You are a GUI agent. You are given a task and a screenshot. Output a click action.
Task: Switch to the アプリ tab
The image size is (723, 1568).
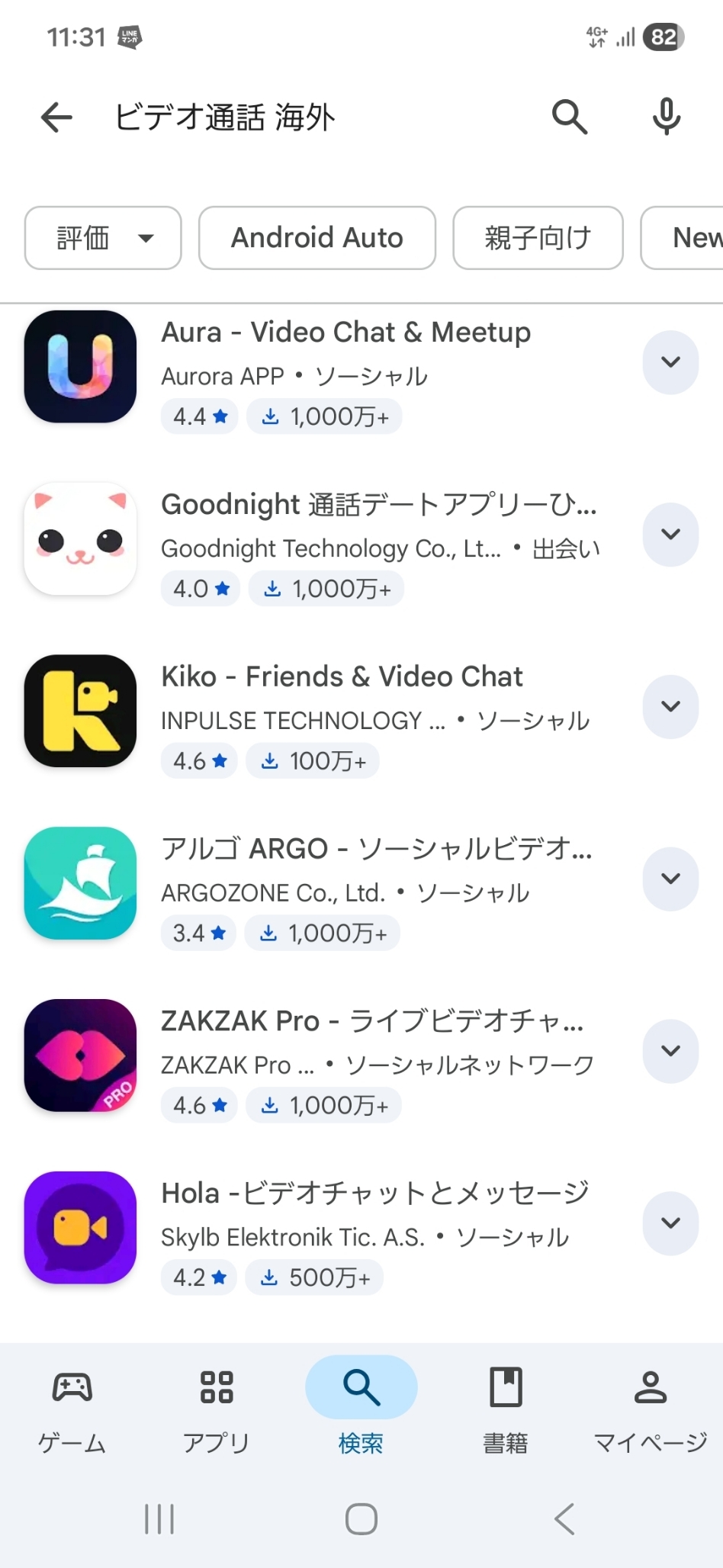(217, 1409)
